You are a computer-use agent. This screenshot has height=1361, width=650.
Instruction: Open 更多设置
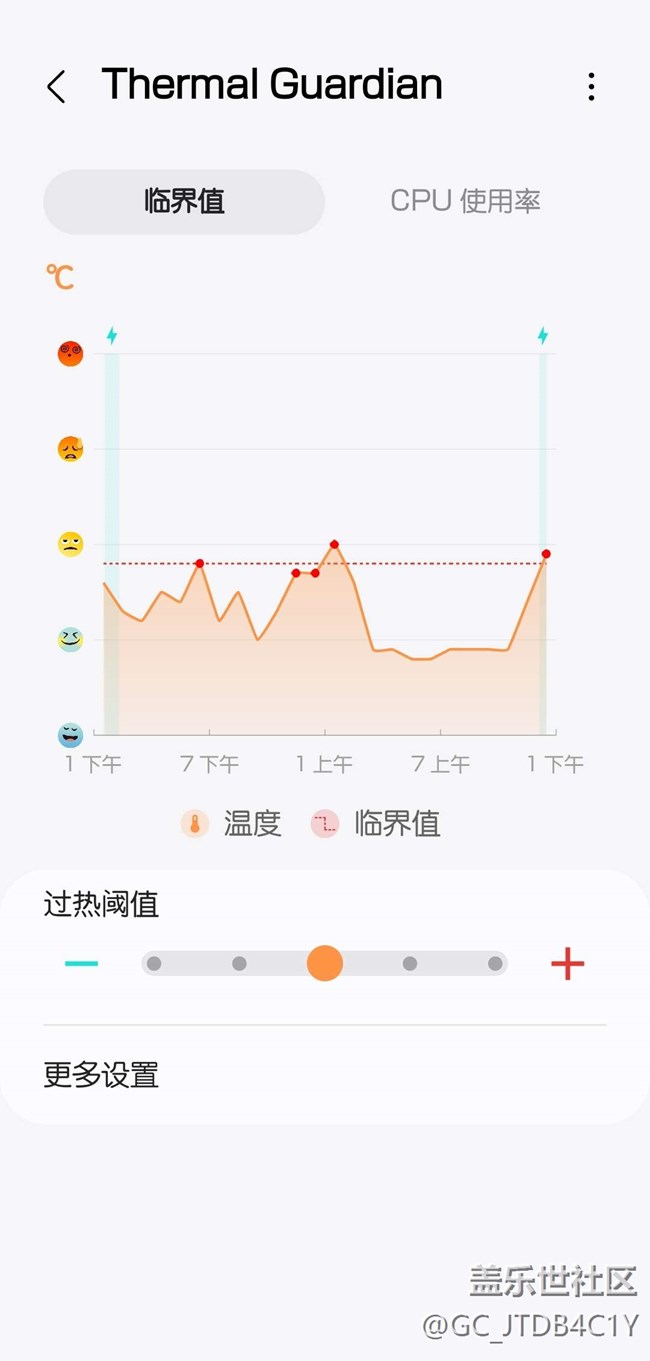(101, 1075)
